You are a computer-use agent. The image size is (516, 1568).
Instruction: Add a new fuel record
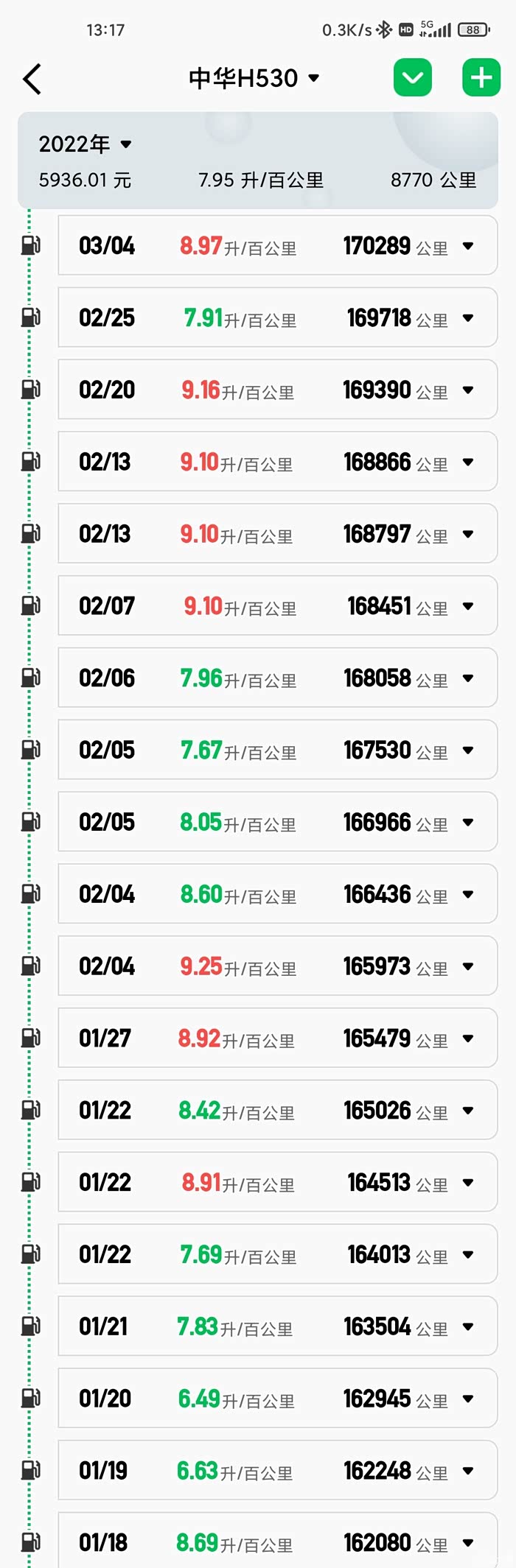click(481, 78)
